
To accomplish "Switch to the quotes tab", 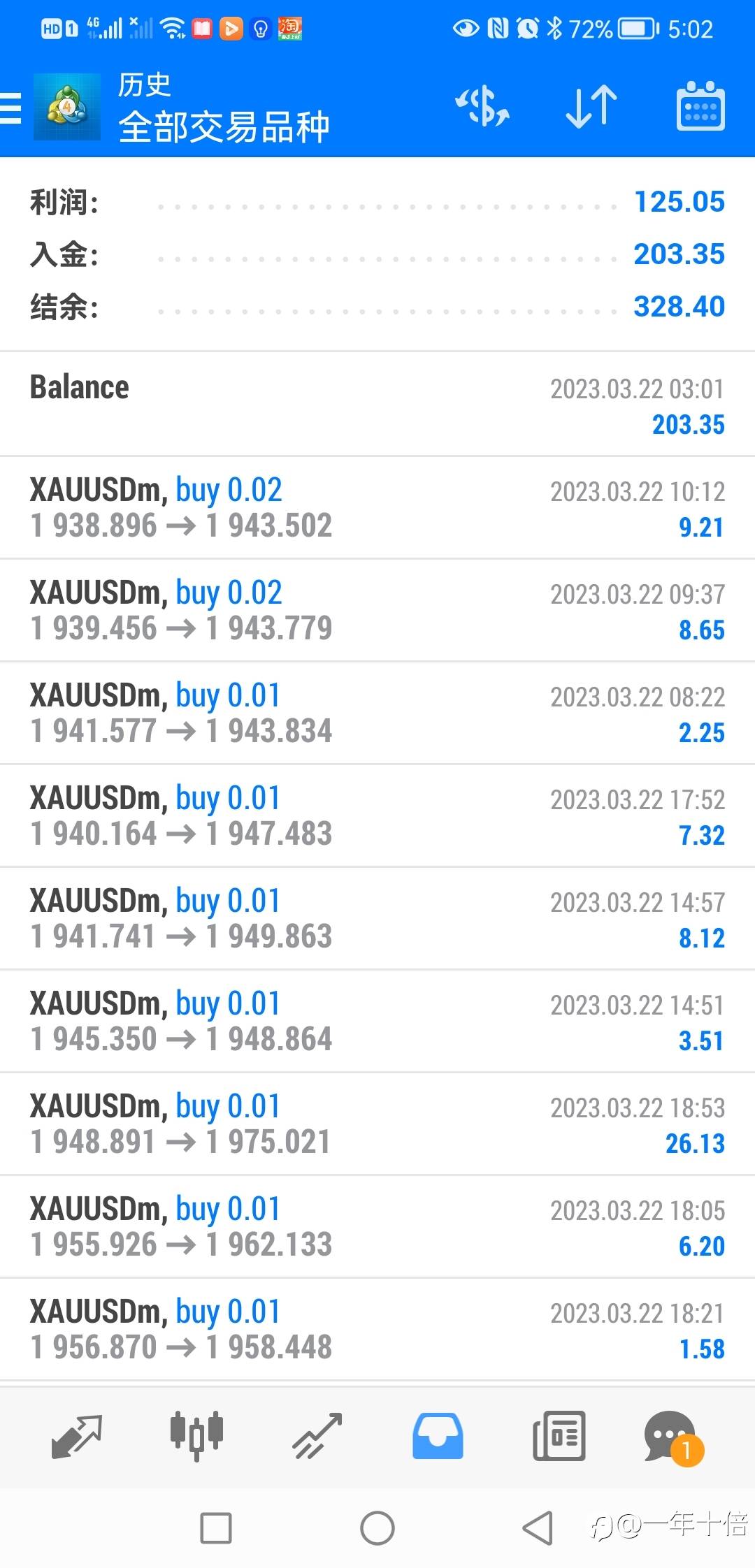I will [77, 1437].
